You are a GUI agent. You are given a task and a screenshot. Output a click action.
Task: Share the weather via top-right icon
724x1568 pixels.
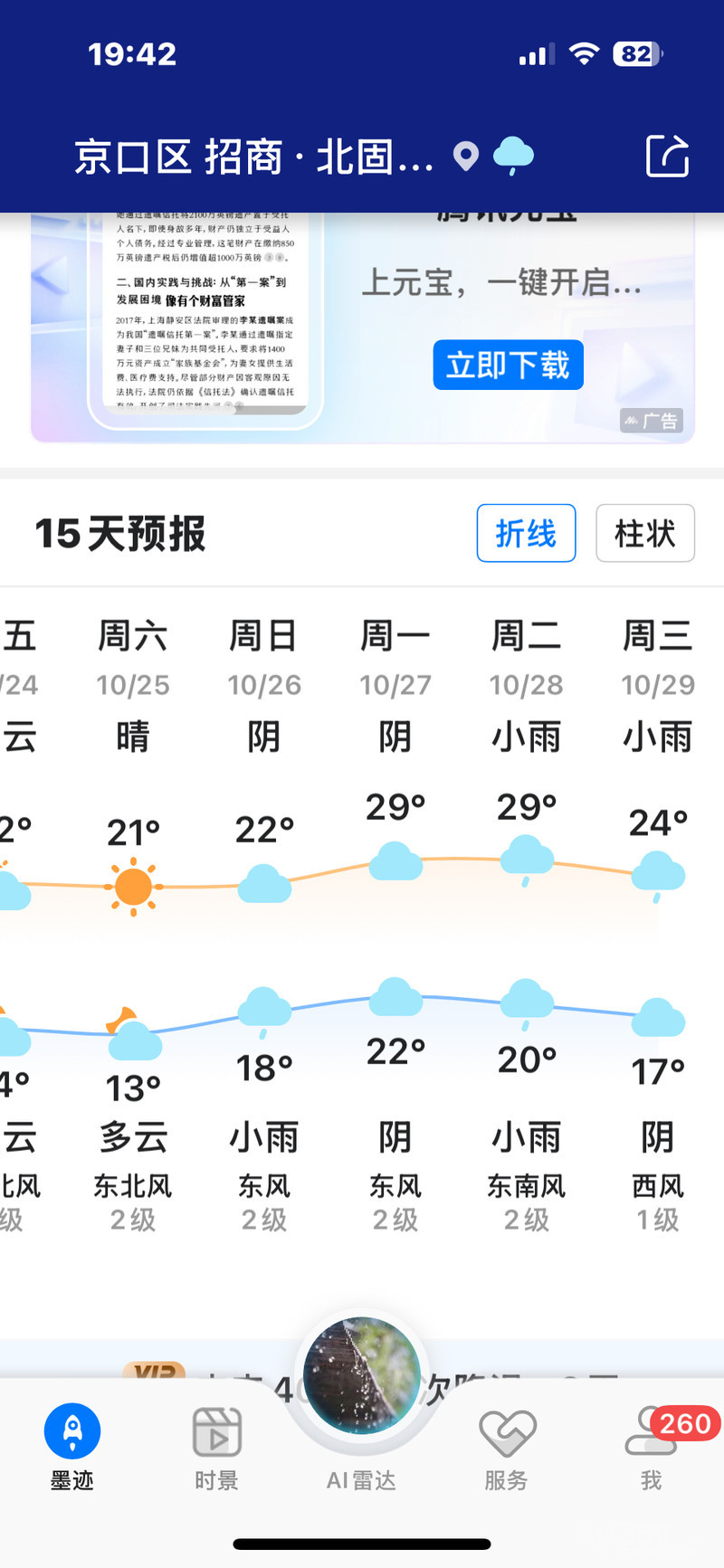pyautogui.click(x=667, y=157)
